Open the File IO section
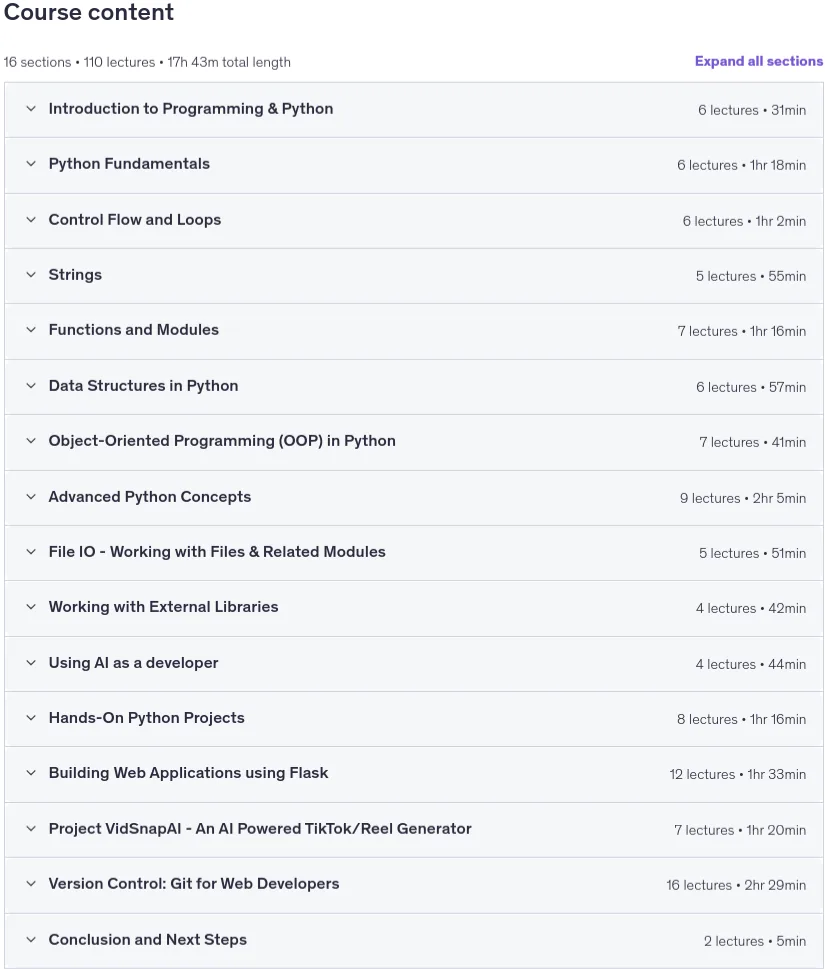The image size is (825, 969). 413,552
